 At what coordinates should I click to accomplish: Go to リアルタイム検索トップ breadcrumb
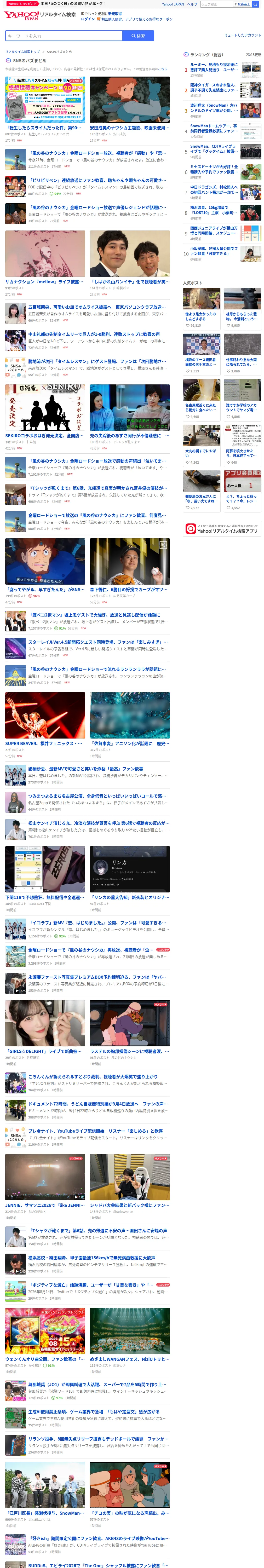coord(22,52)
